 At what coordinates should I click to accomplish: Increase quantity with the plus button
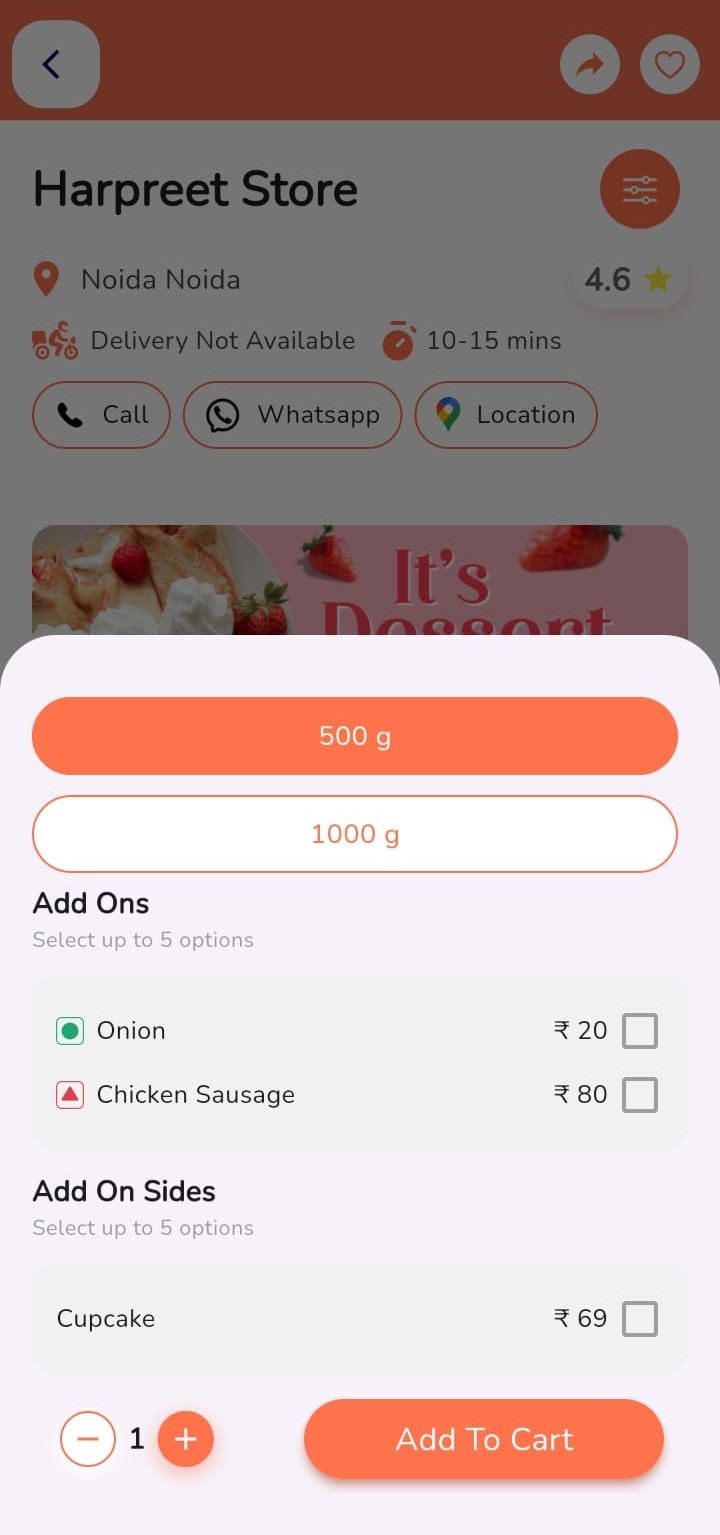tap(186, 1439)
